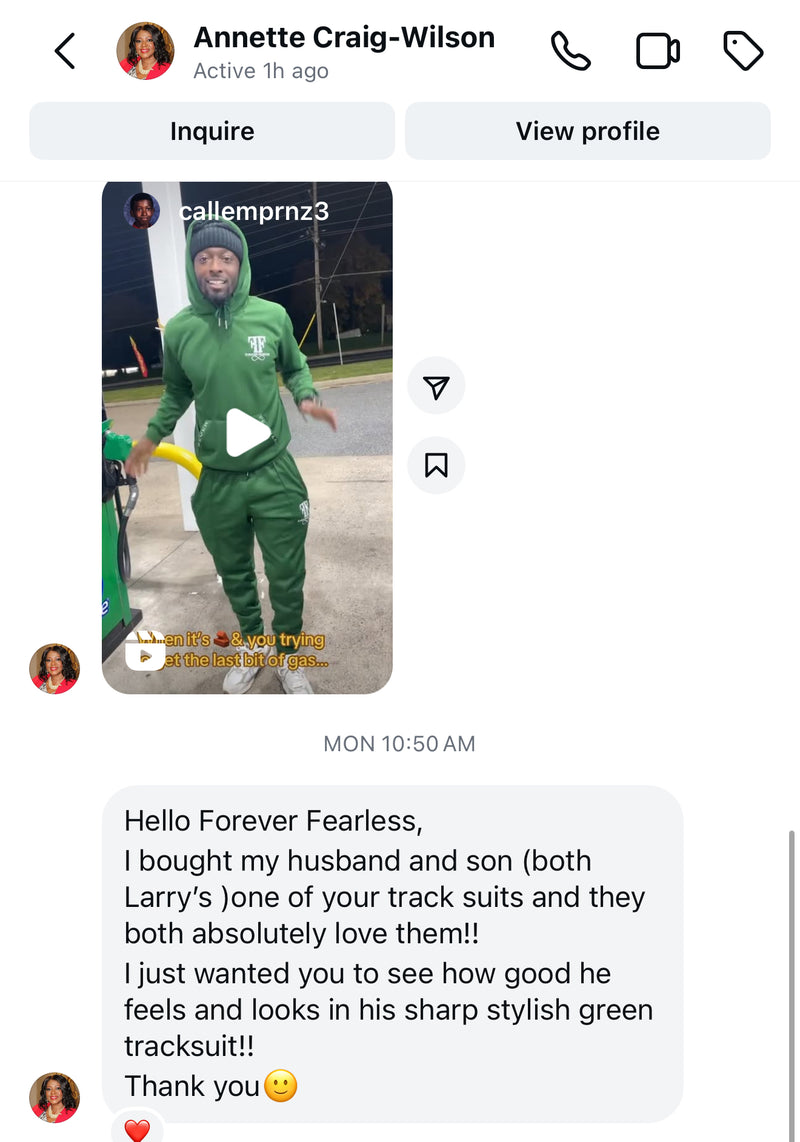Start a voice call with Annette
Screen dimensions: 800x1142
[x=571, y=51]
